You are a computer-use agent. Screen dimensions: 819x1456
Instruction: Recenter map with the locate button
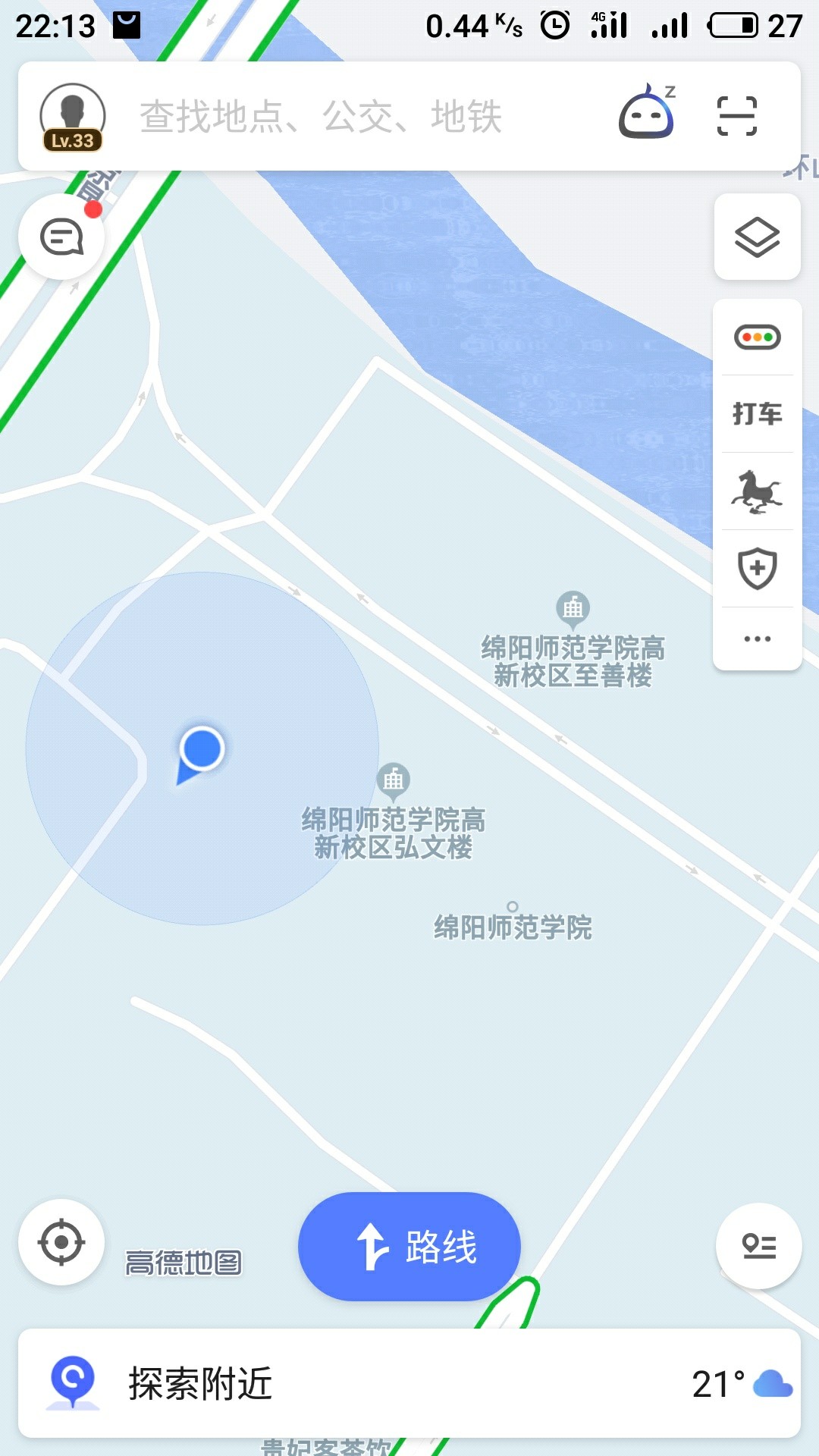(x=61, y=1242)
